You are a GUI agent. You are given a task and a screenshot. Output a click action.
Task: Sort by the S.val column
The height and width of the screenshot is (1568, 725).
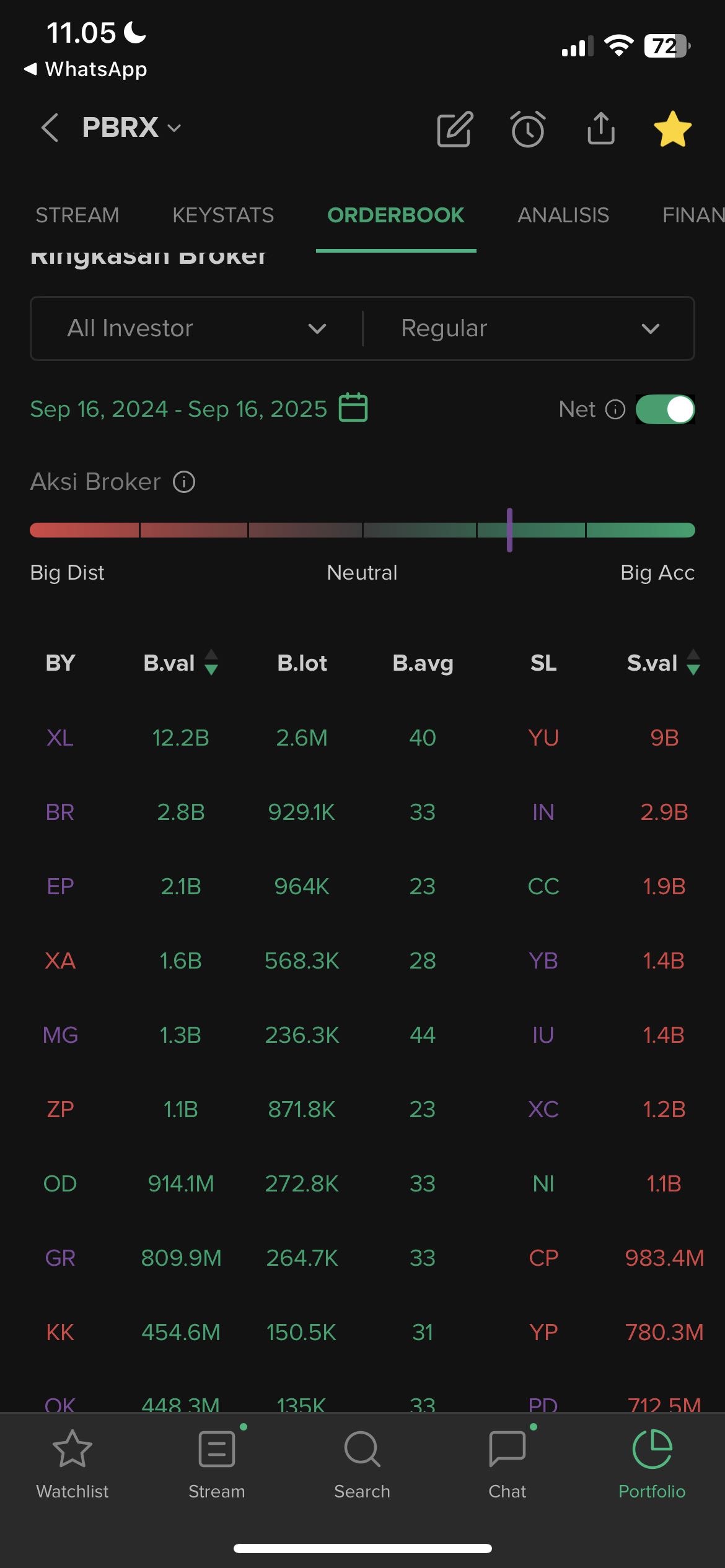pos(664,663)
